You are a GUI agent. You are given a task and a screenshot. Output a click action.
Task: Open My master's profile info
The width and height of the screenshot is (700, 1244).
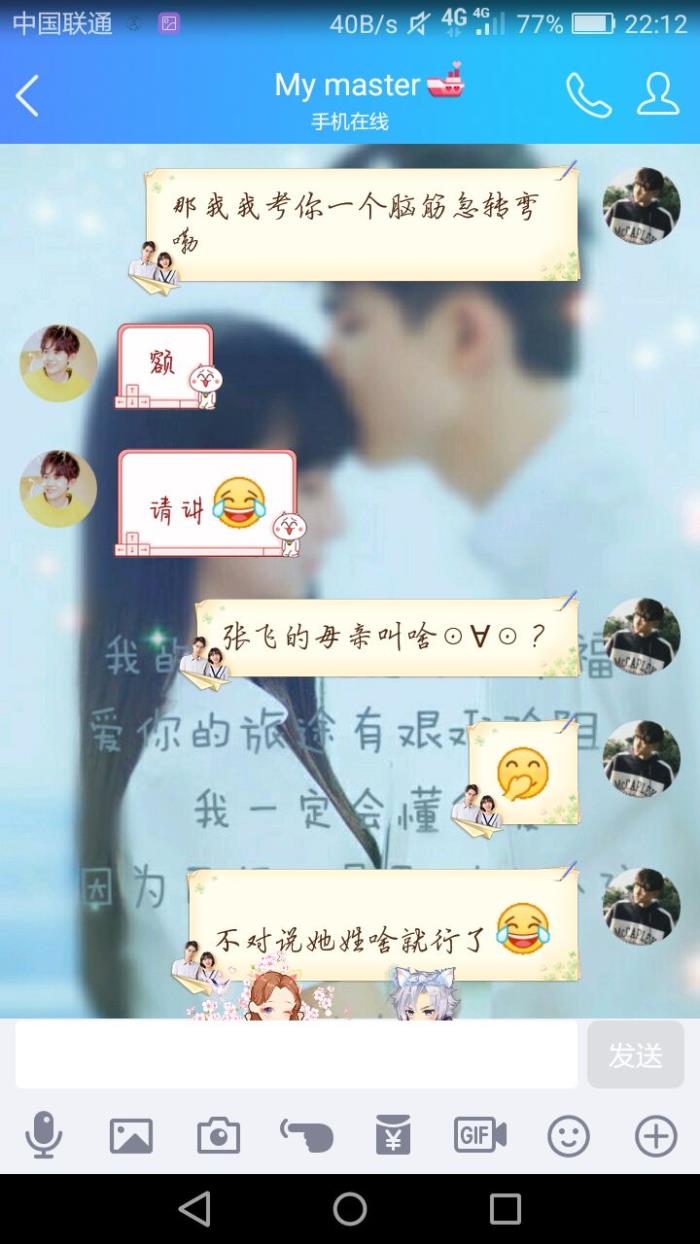[658, 95]
